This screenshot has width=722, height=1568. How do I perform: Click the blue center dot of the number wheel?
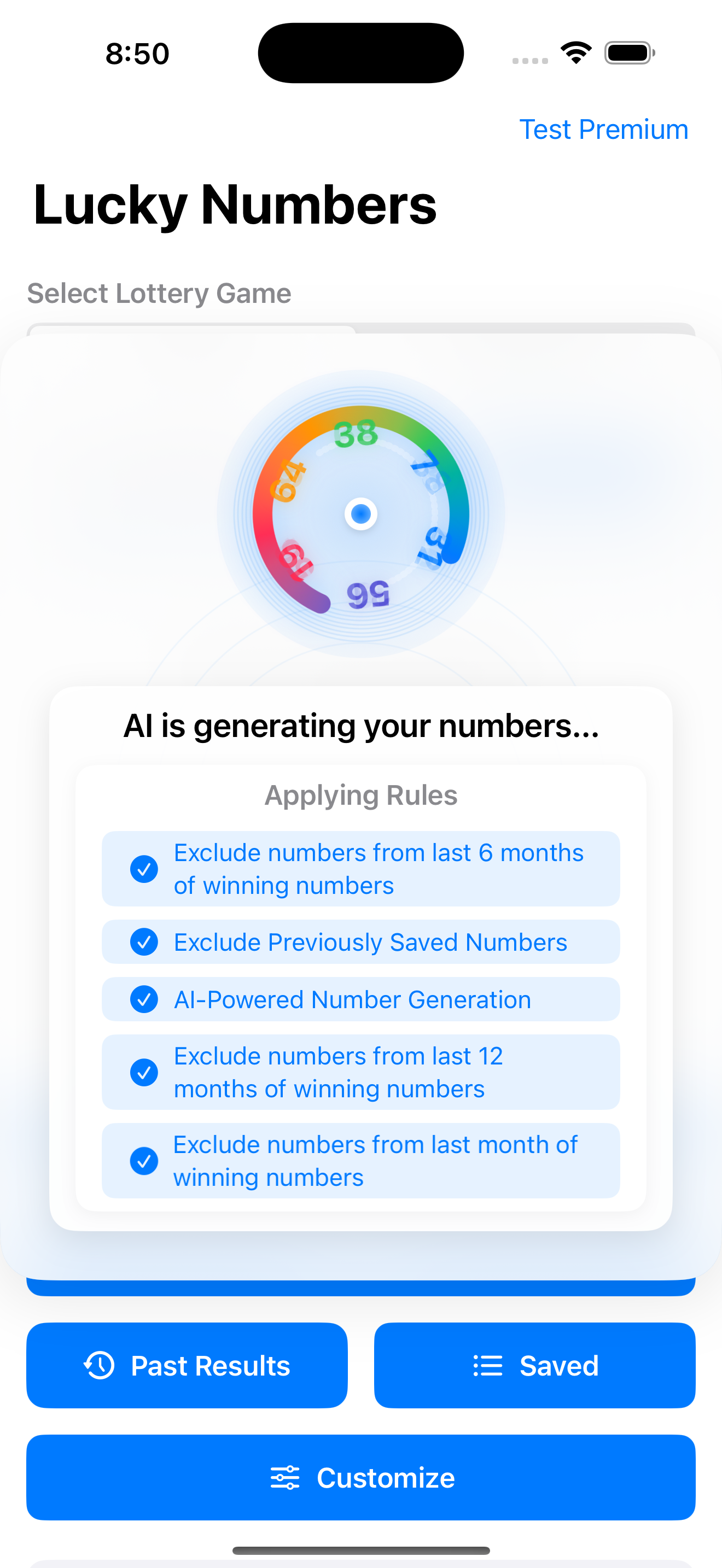click(360, 514)
